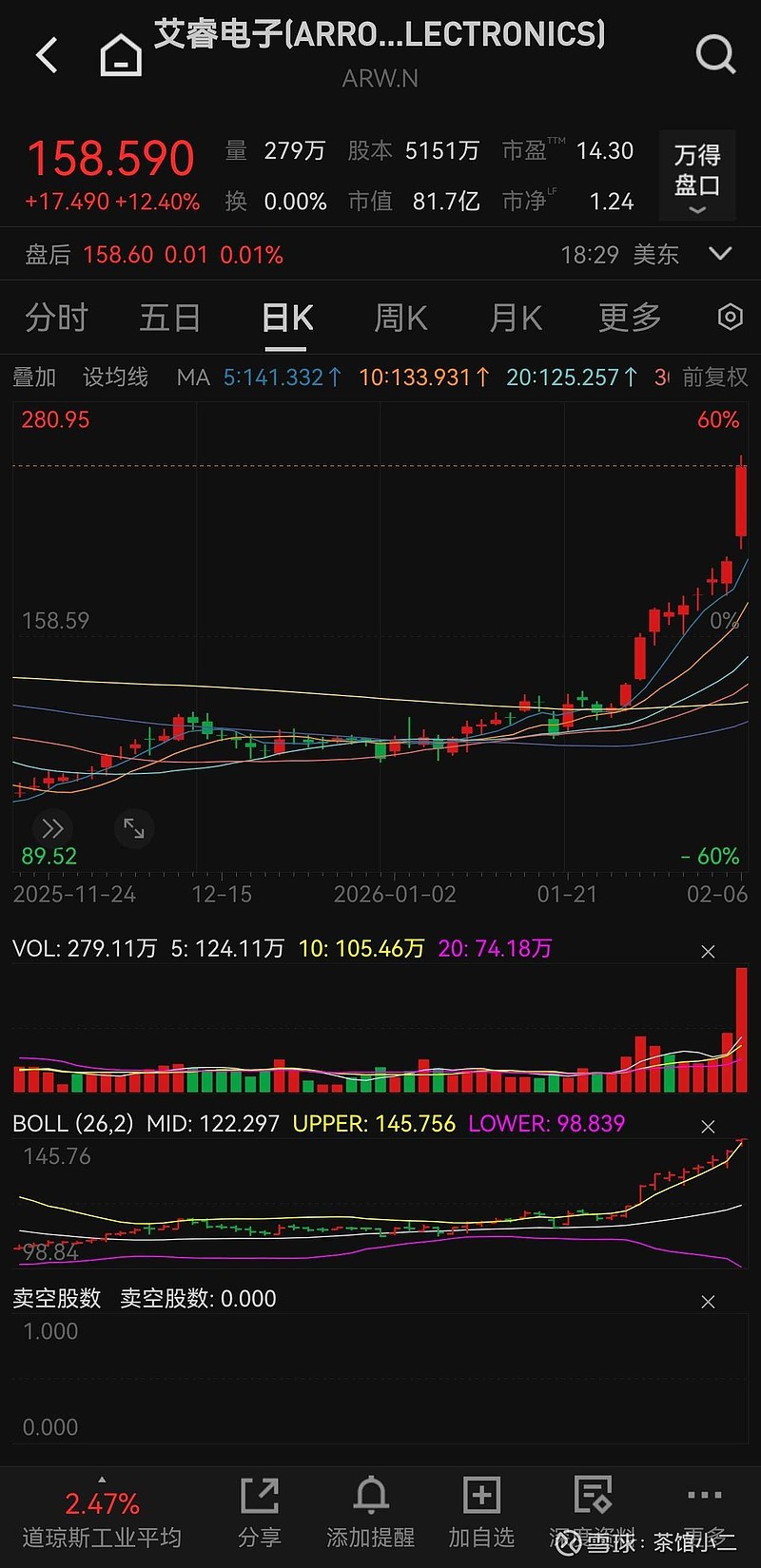Open the home icon
Screen dimensions: 761x1568
tap(121, 55)
